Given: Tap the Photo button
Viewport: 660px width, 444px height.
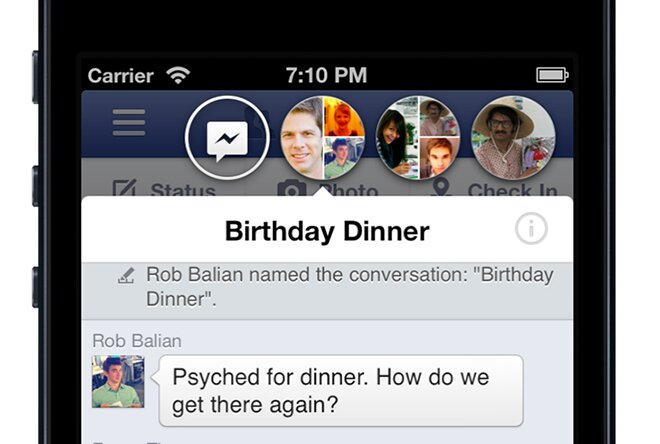Looking at the screenshot, I should tap(330, 190).
